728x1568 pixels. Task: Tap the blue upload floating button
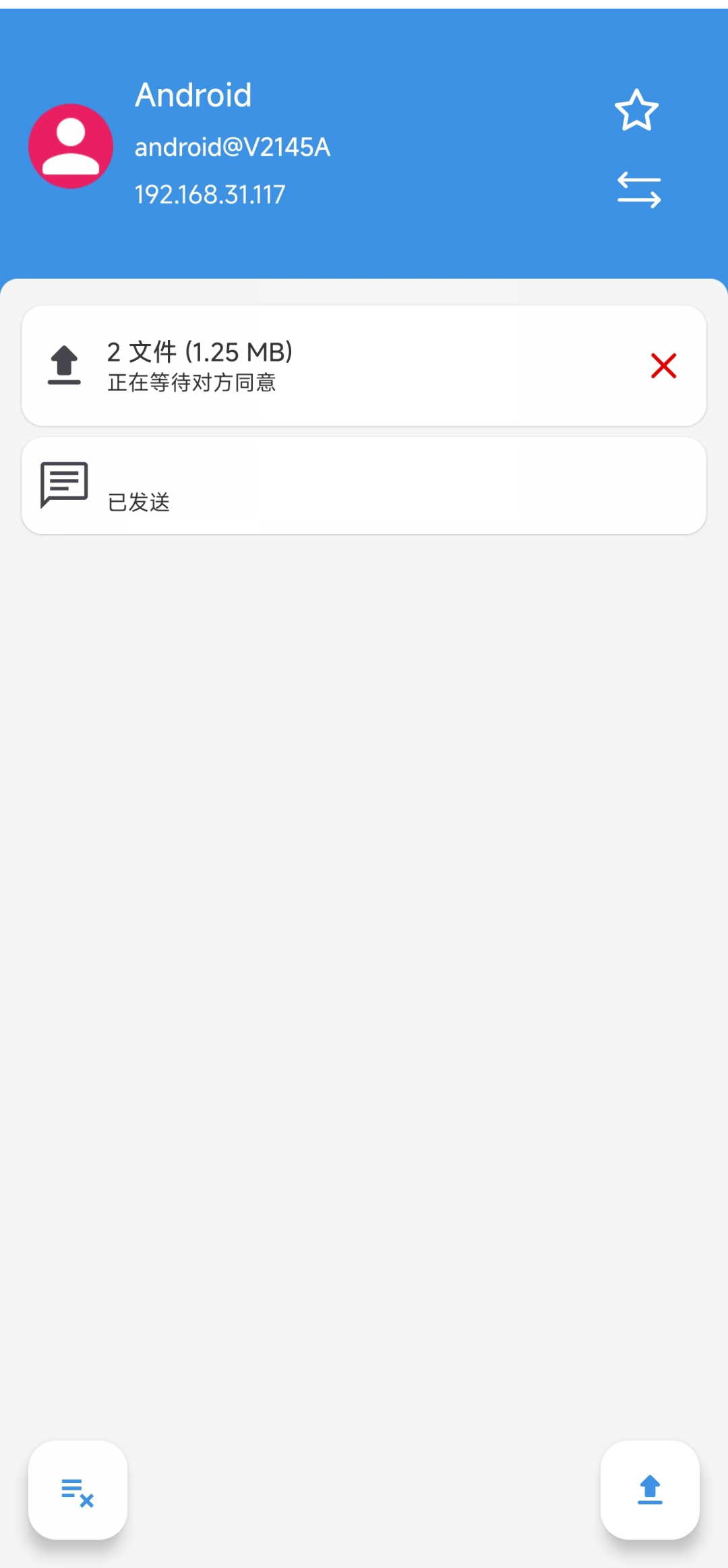[x=650, y=1490]
